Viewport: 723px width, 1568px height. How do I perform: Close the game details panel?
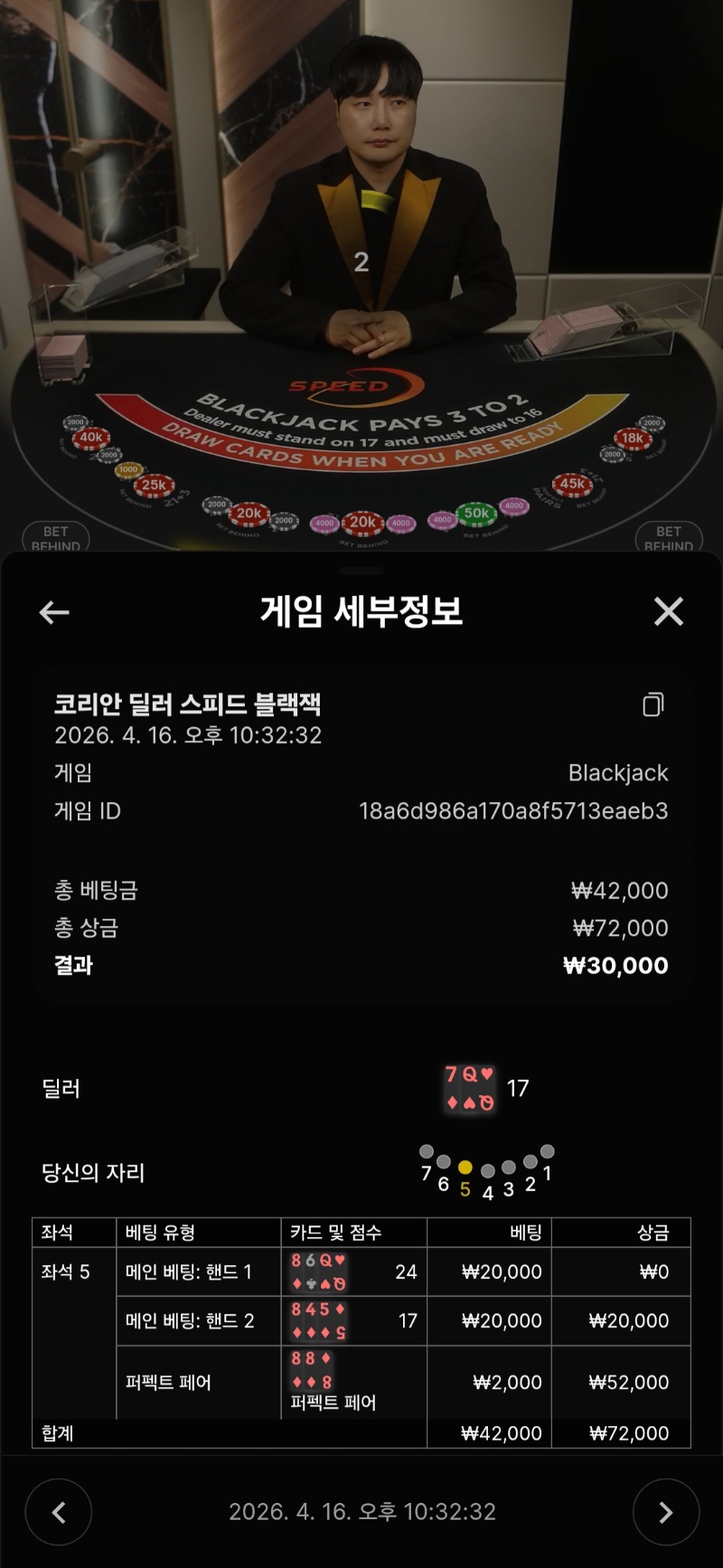[668, 612]
